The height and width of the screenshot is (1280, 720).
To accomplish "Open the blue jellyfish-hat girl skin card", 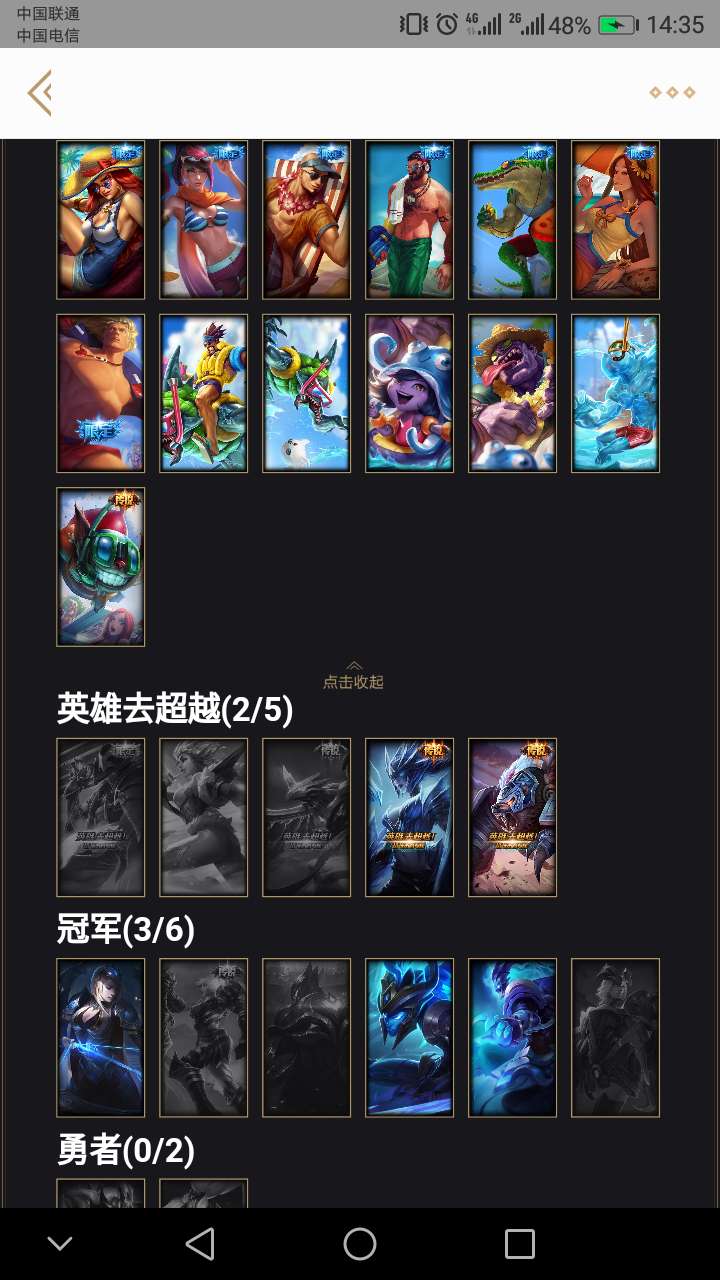I will pyautogui.click(x=409, y=393).
